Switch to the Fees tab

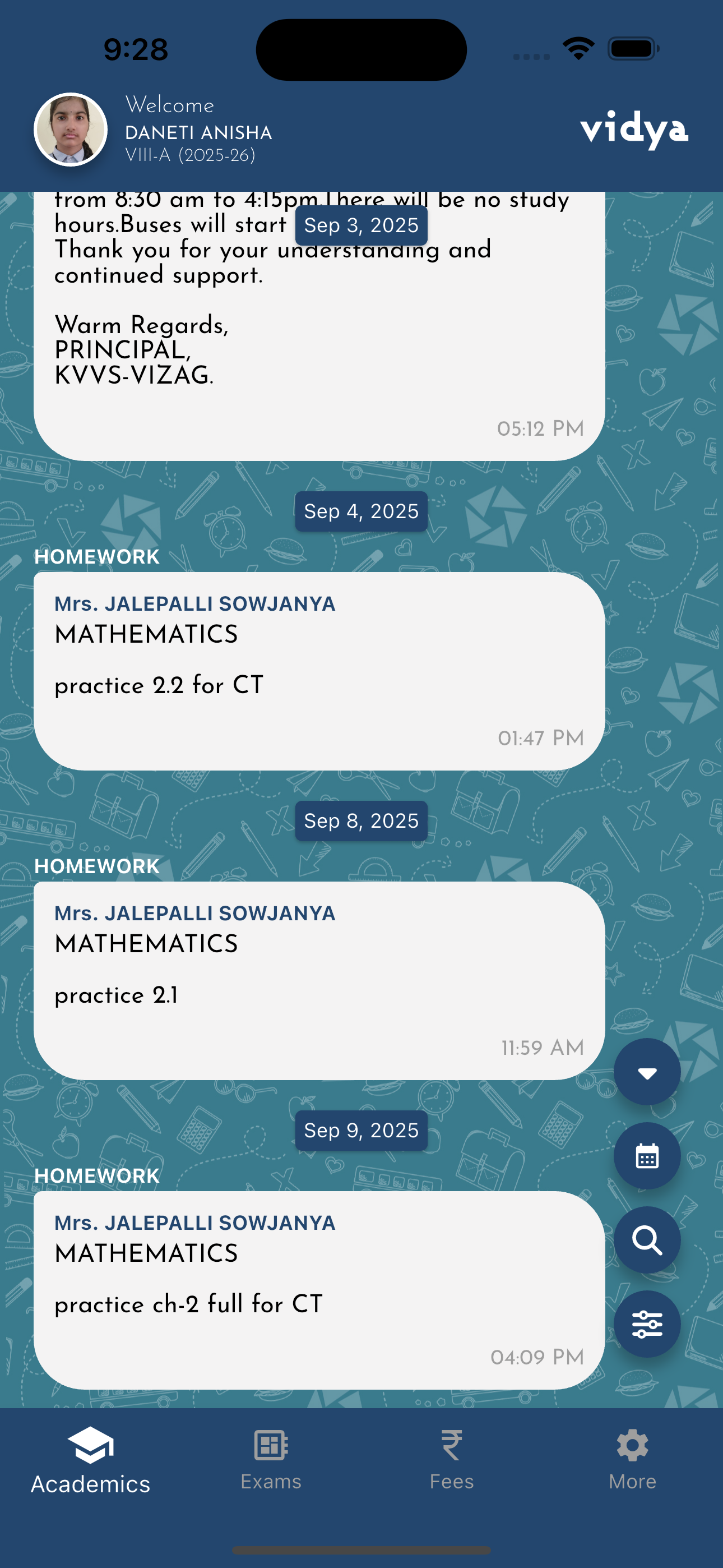[x=452, y=1460]
